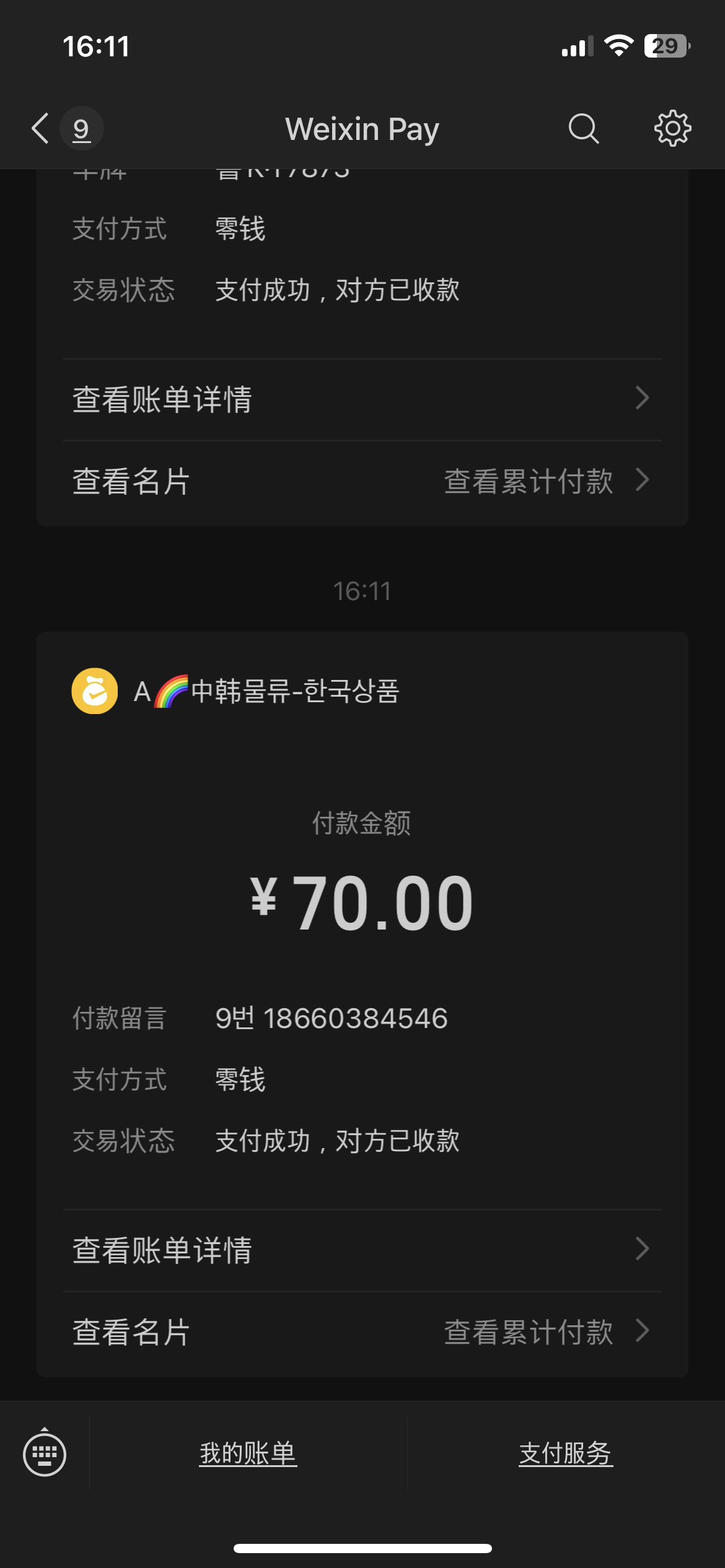725x1568 pixels.
Task: Open the 支付服务 menu
Action: pos(566,1453)
